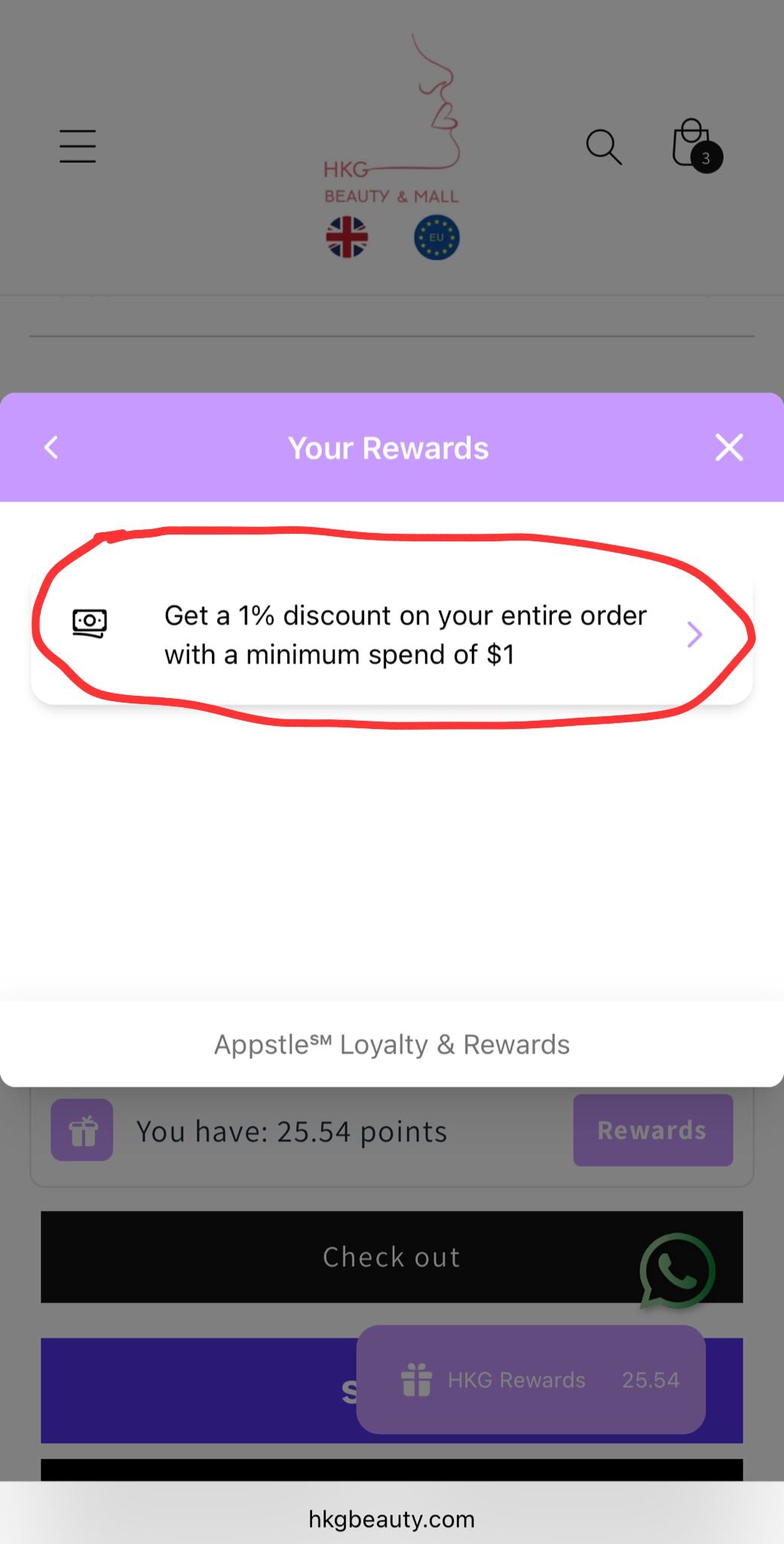The height and width of the screenshot is (1544, 784).
Task: Open the HKG Rewards floating widget
Action: (x=531, y=1380)
